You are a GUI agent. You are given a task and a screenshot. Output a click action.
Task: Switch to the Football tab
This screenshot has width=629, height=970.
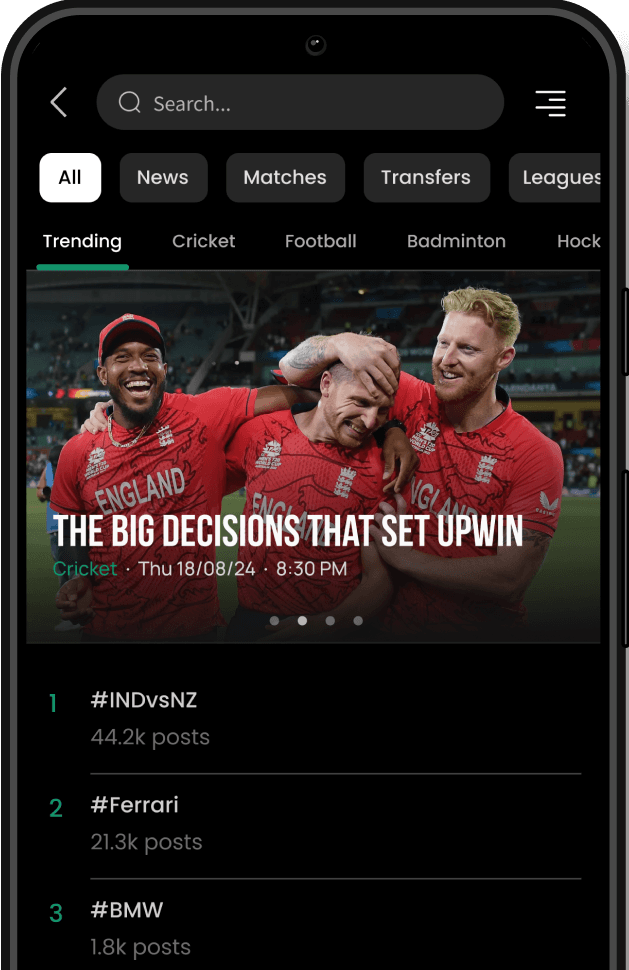[320, 241]
